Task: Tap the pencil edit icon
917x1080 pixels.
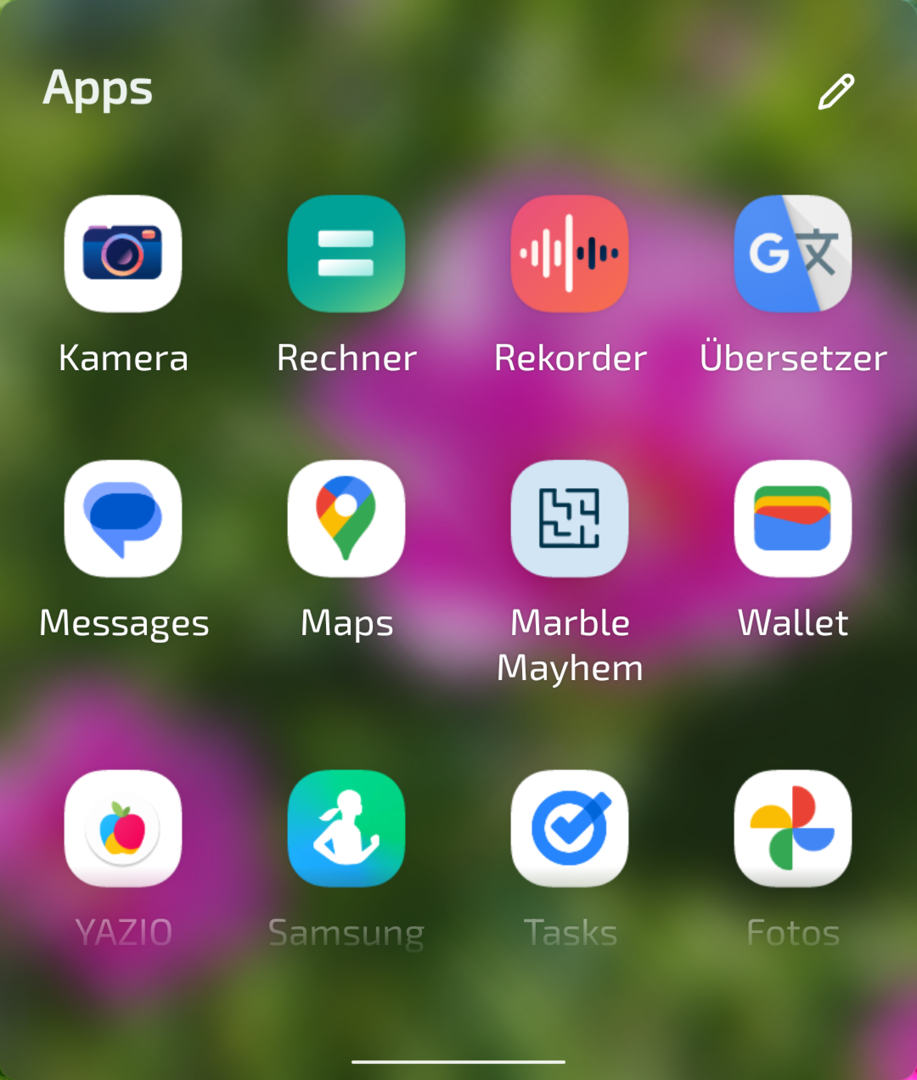Action: point(836,92)
